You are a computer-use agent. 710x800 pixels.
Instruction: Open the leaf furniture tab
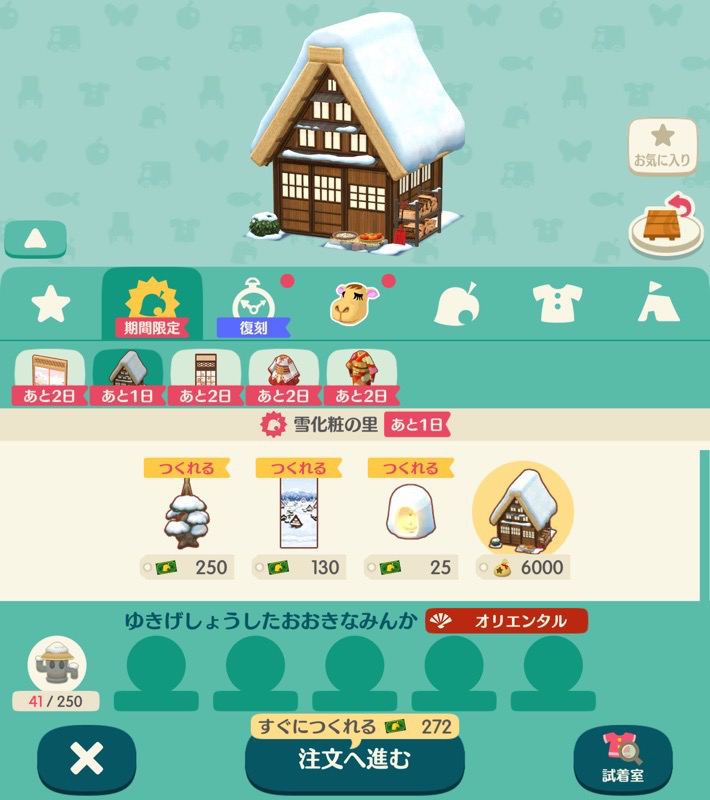click(452, 304)
